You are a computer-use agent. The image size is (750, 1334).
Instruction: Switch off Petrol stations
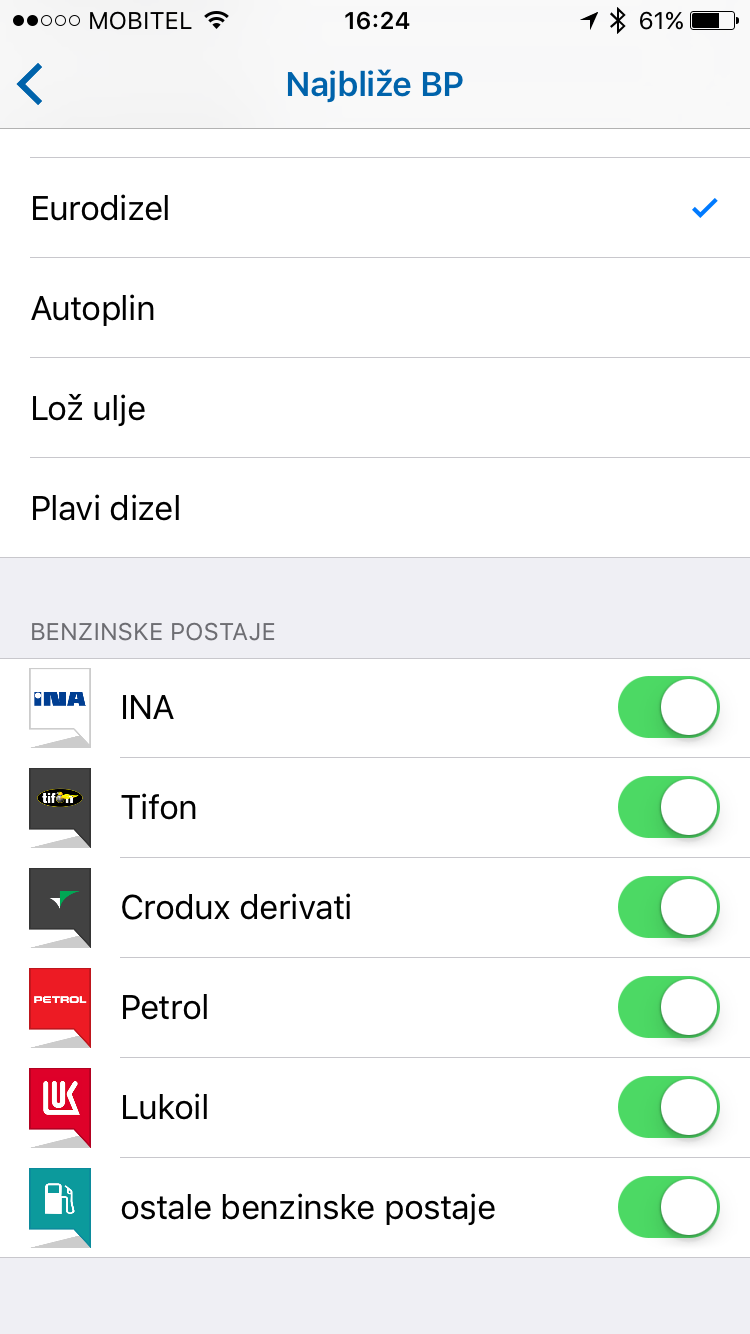coord(669,1008)
